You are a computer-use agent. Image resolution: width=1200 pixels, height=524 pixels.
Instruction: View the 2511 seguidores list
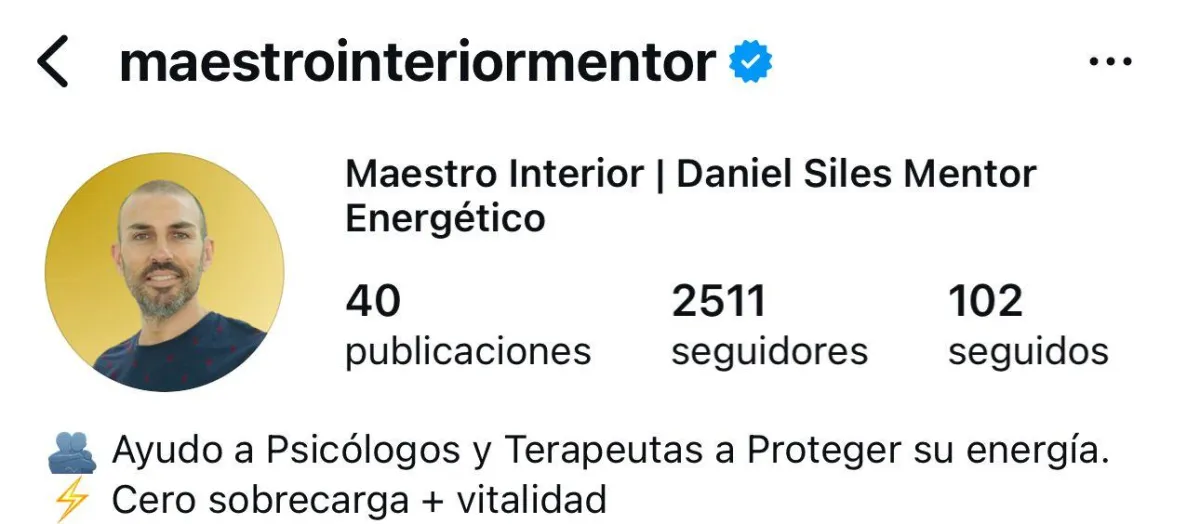pos(768,326)
